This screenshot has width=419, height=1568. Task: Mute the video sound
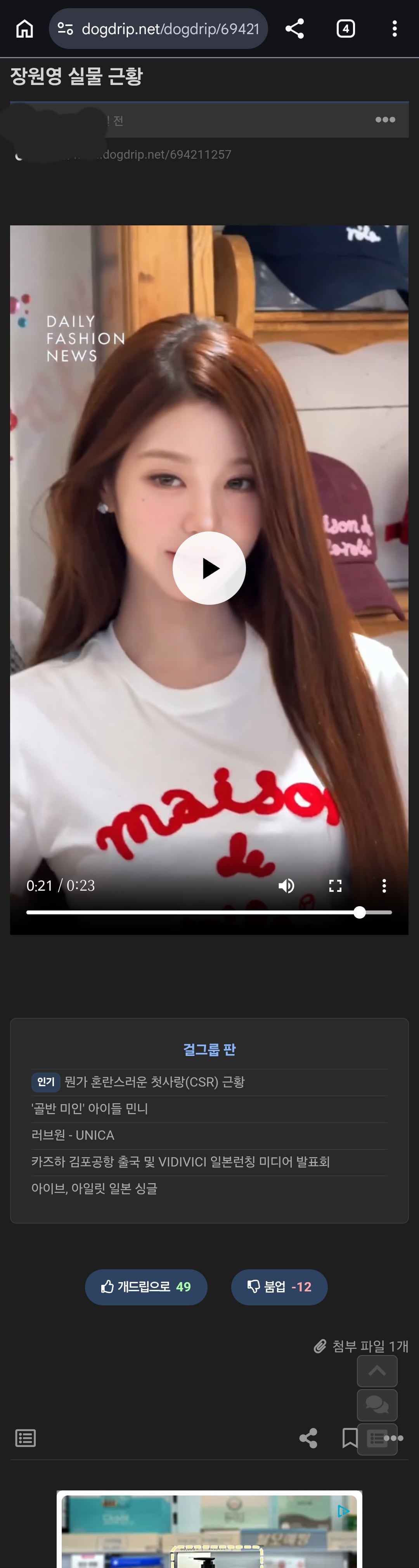pos(286,886)
